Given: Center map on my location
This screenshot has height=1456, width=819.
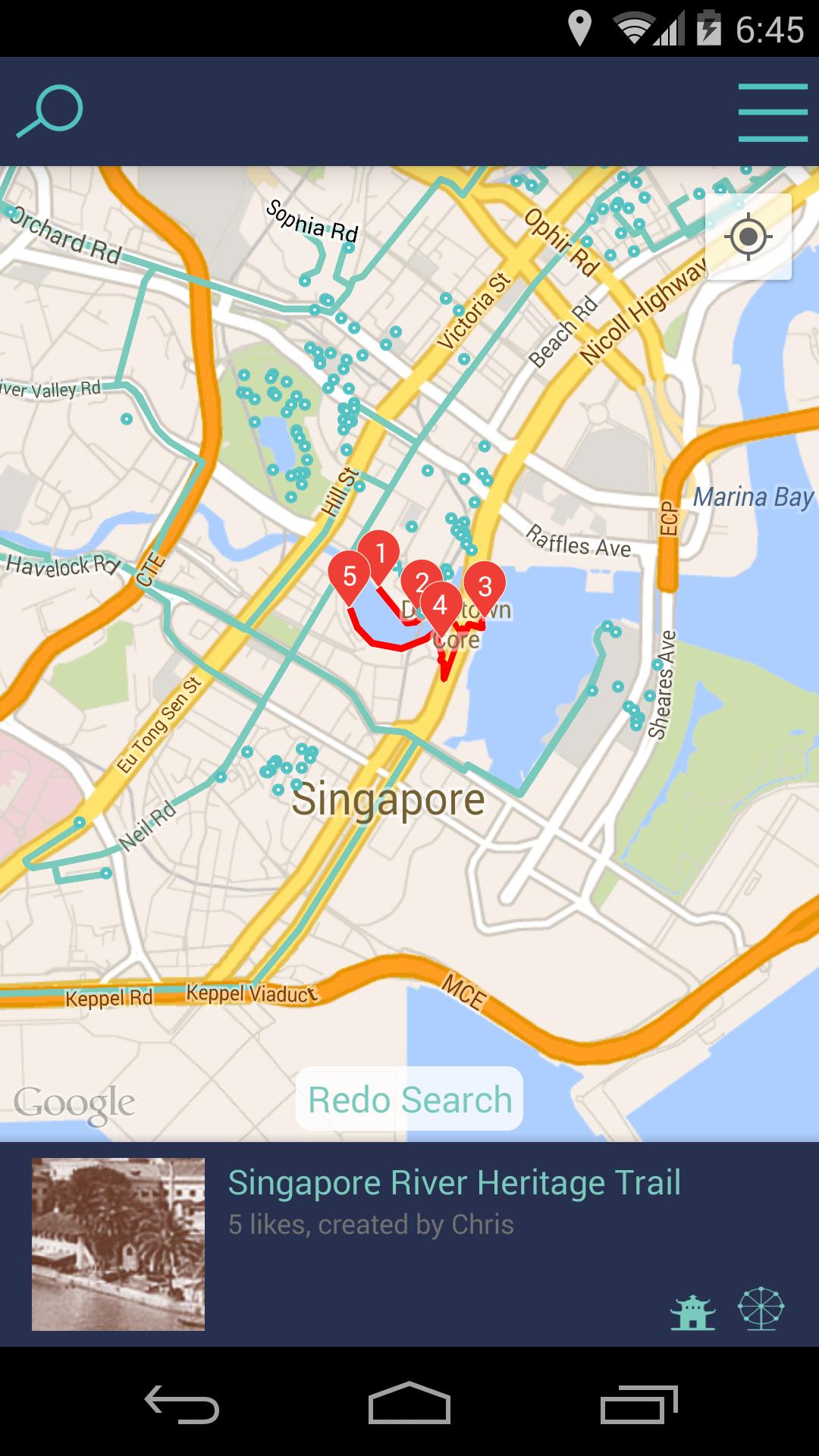Looking at the screenshot, I should point(748,237).
